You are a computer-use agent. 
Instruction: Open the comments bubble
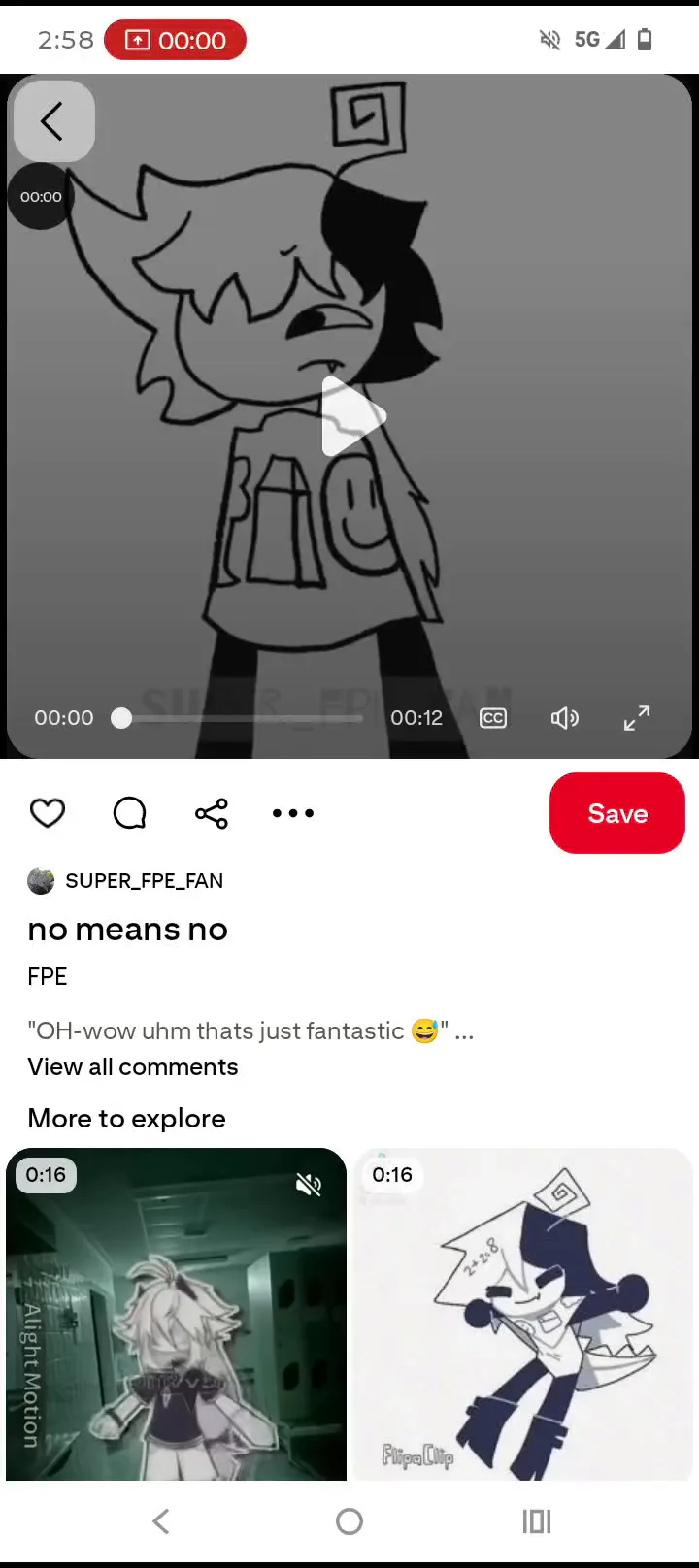[129, 813]
